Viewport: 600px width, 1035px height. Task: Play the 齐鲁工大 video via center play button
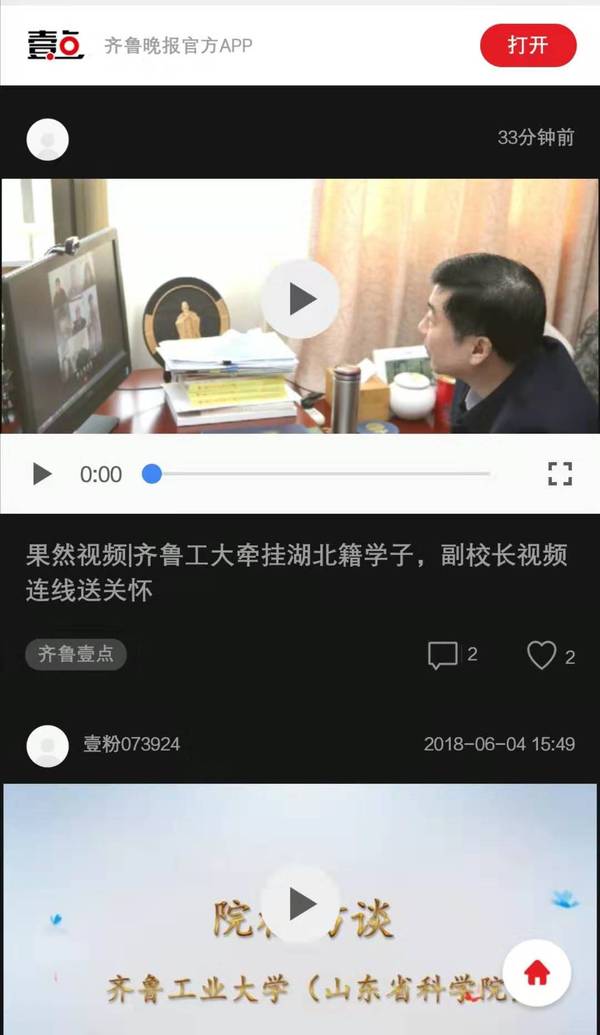click(x=300, y=298)
